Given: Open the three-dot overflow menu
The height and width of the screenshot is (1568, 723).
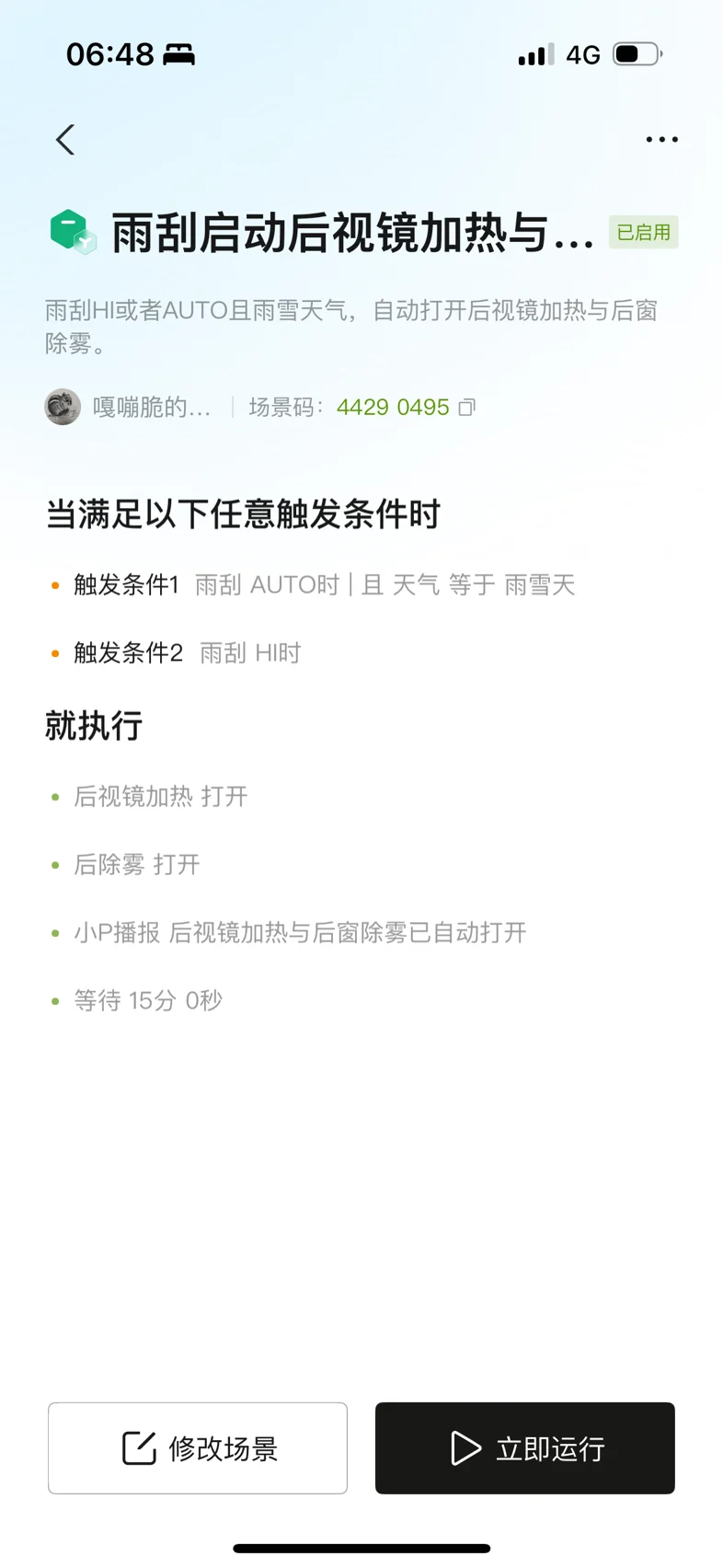Looking at the screenshot, I should click(661, 140).
